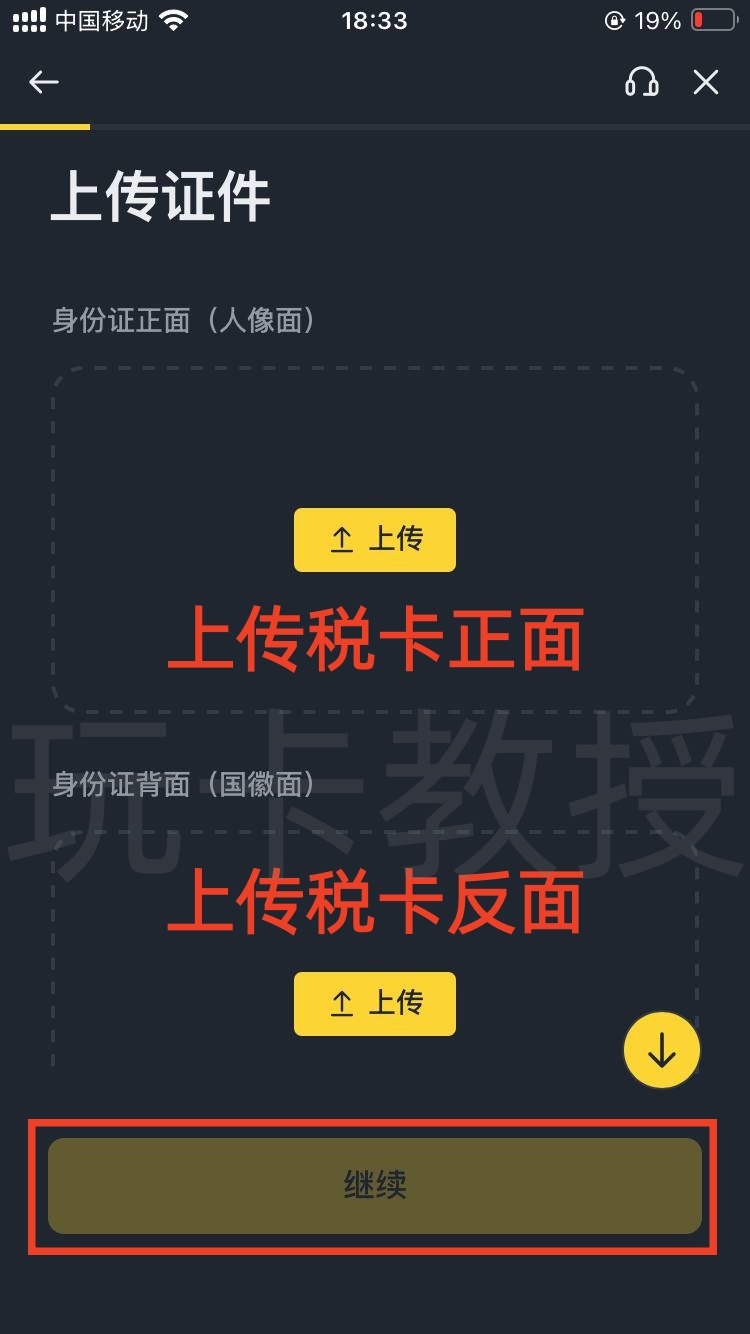Image resolution: width=750 pixels, height=1334 pixels.
Task: Close the verification page with X icon
Action: (x=707, y=83)
